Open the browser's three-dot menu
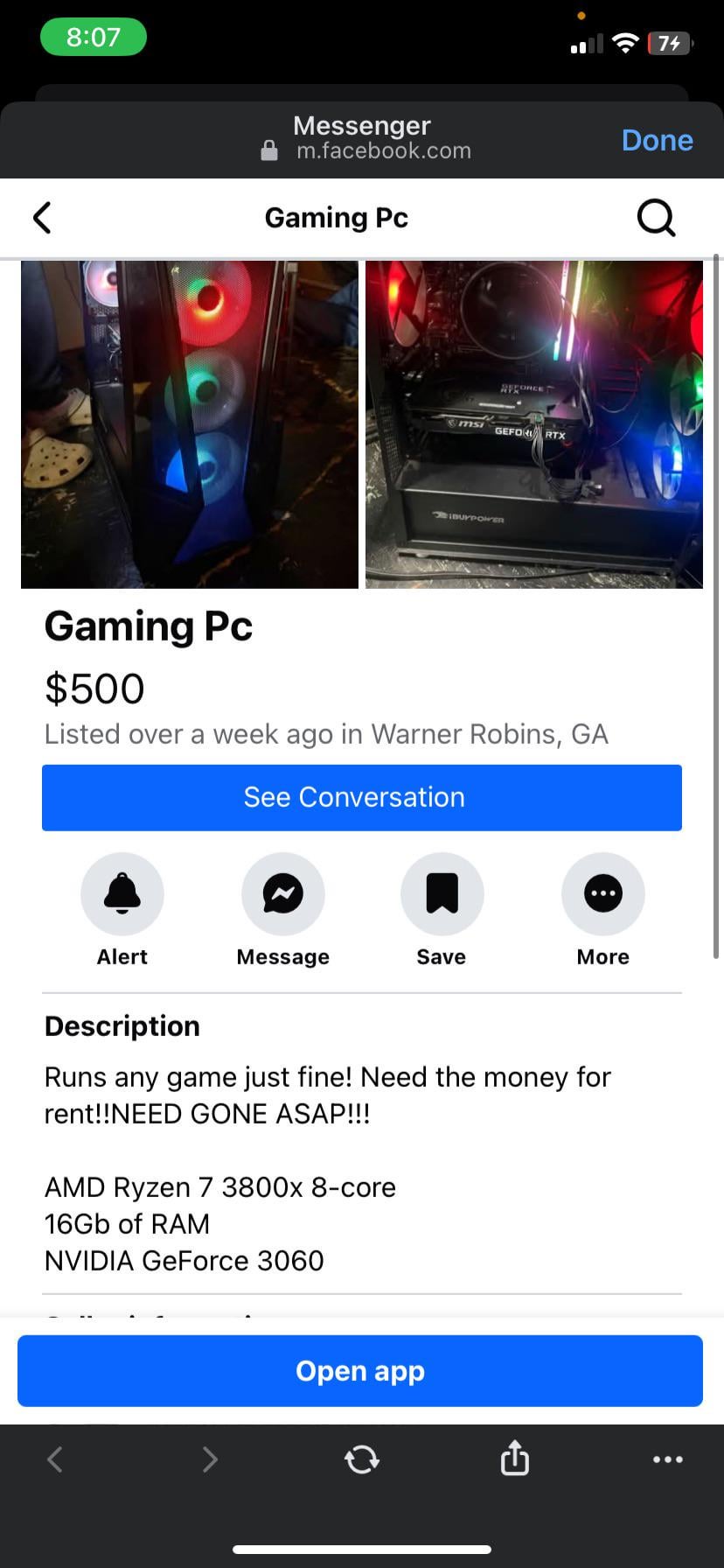Screen dimensions: 724x1568 [668, 1459]
